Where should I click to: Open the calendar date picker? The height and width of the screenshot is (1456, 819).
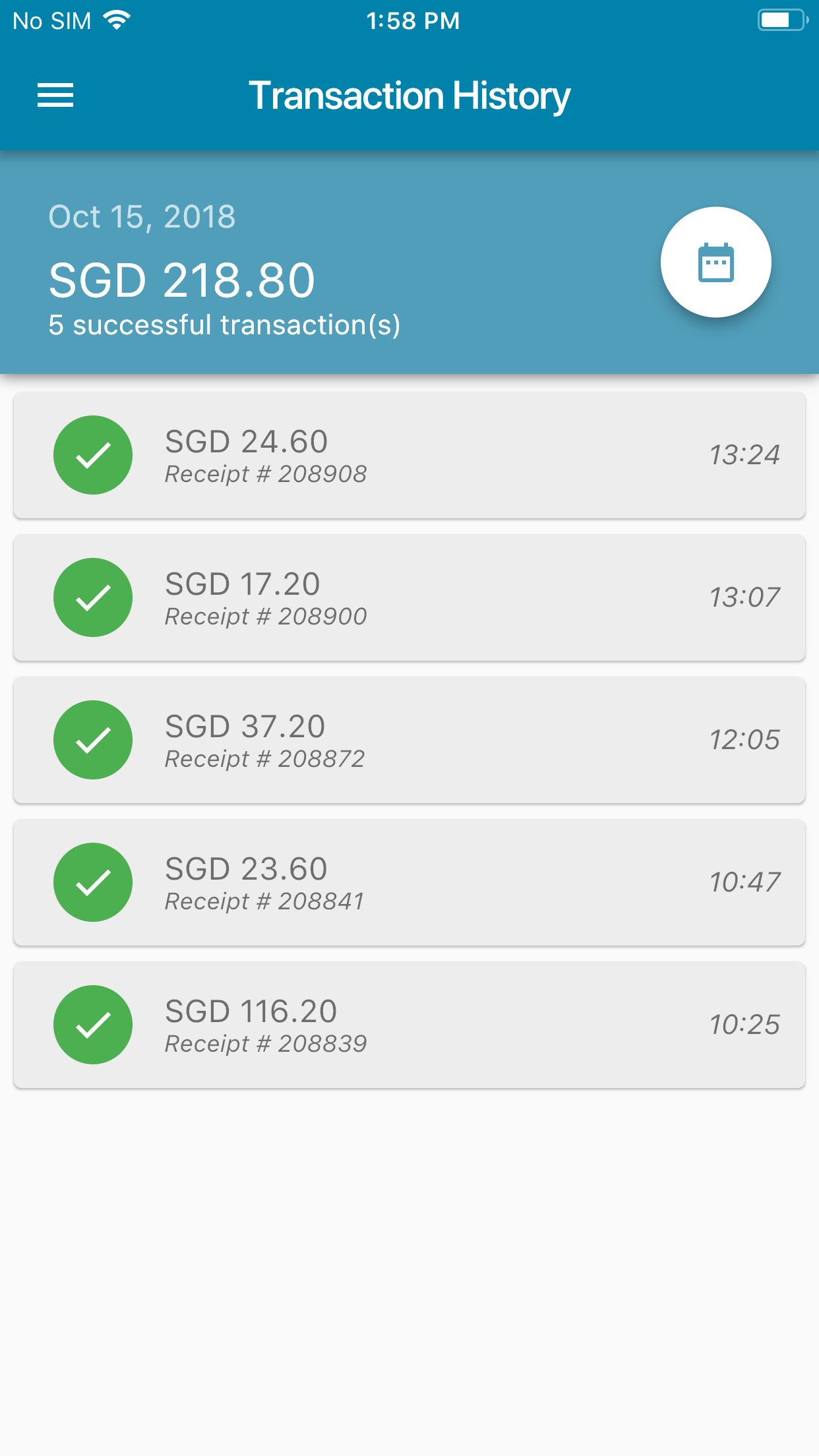point(716,262)
